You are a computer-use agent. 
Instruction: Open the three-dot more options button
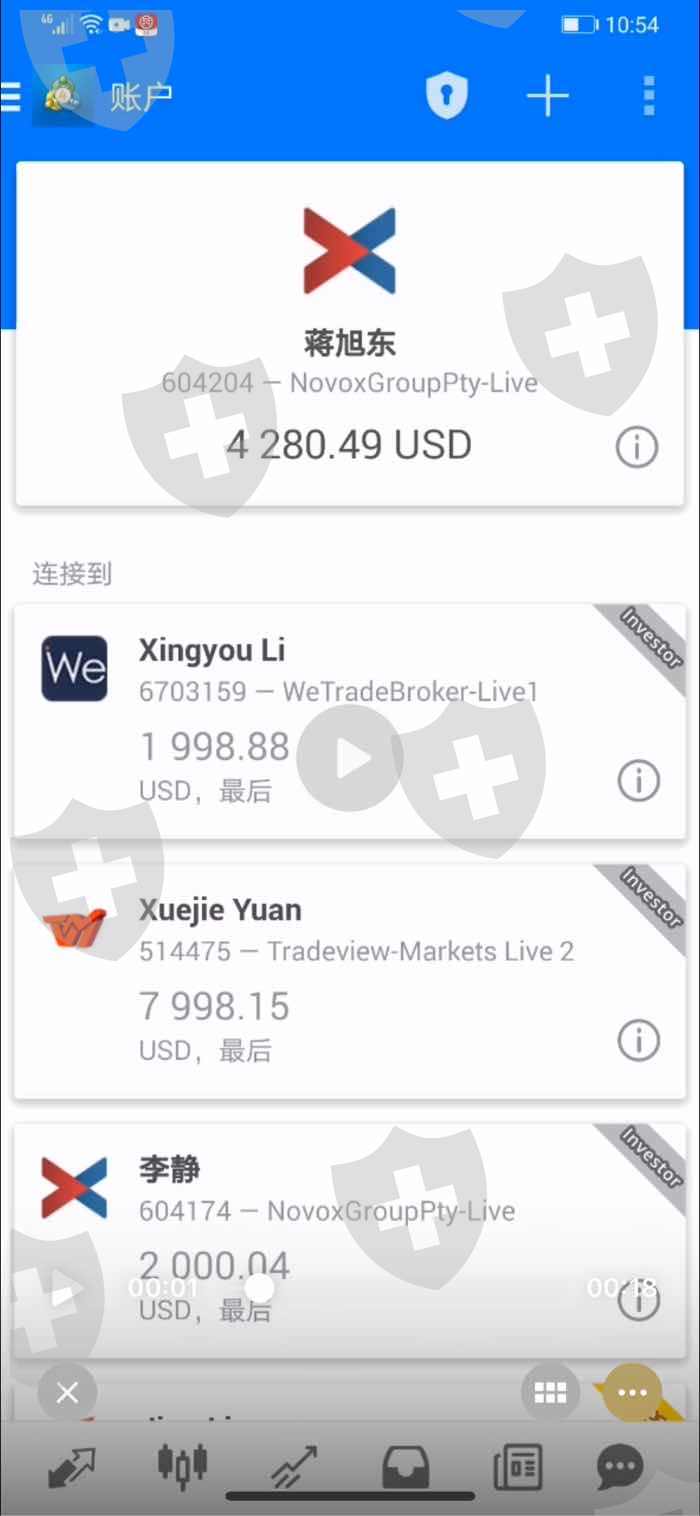pyautogui.click(x=632, y=1393)
